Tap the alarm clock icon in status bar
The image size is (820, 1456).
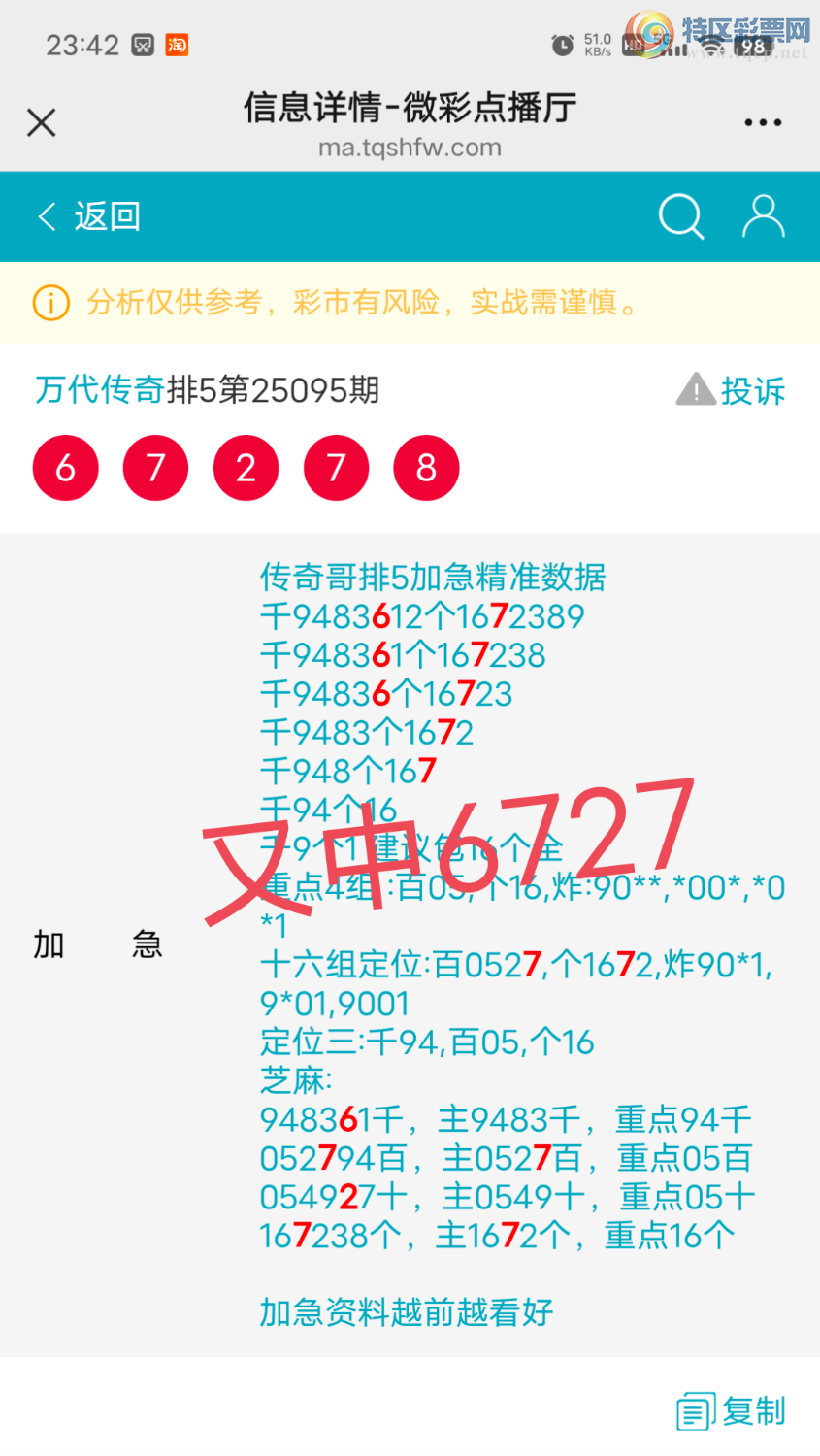(x=561, y=45)
